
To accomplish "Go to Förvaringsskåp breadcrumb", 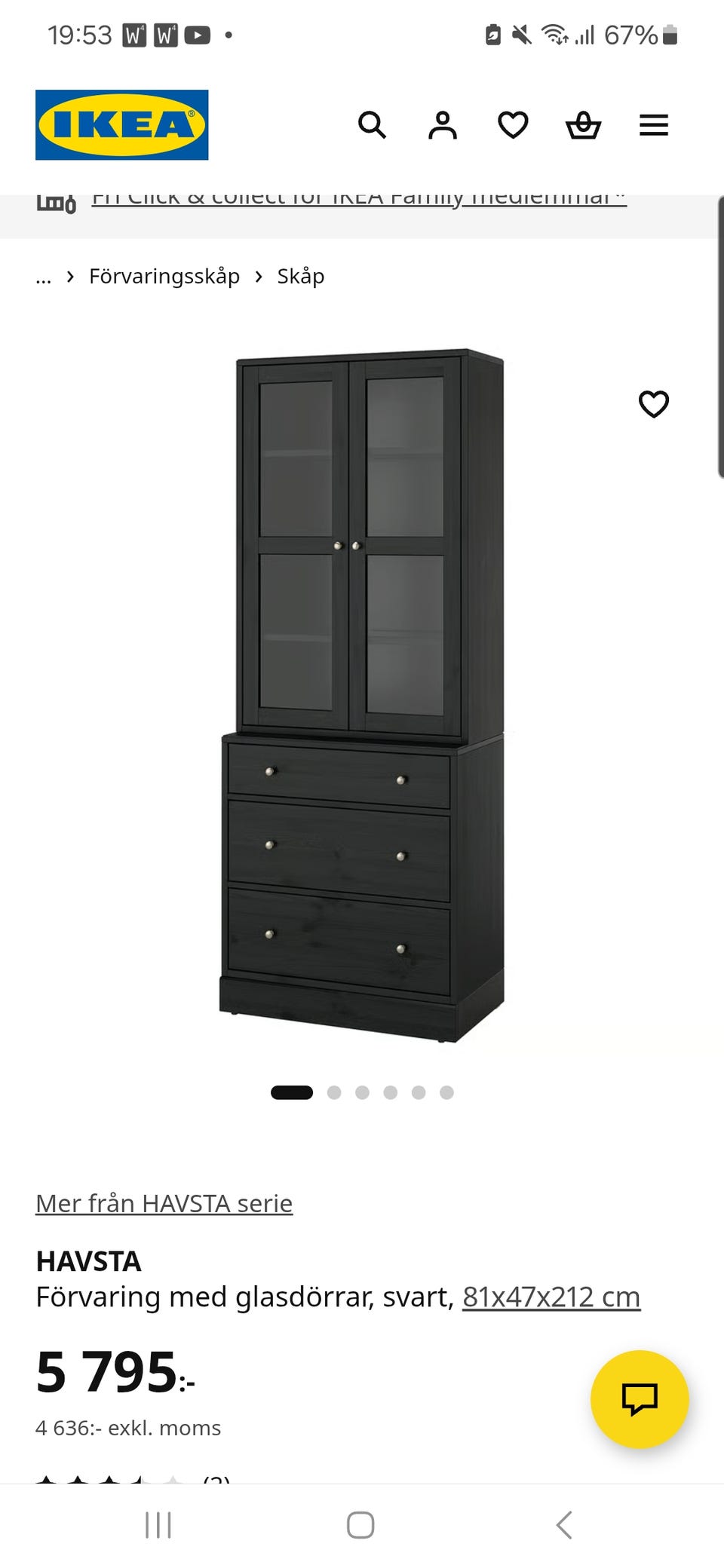I will point(164,277).
